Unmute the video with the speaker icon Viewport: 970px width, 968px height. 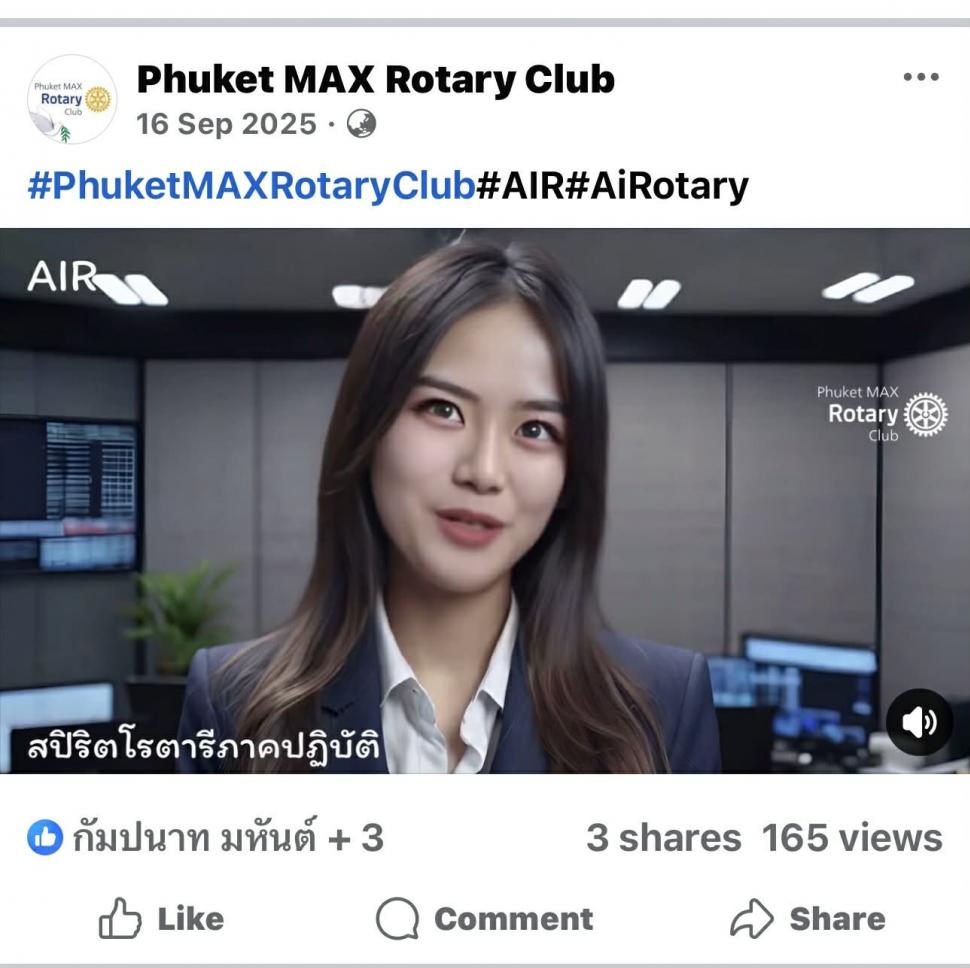coord(918,722)
